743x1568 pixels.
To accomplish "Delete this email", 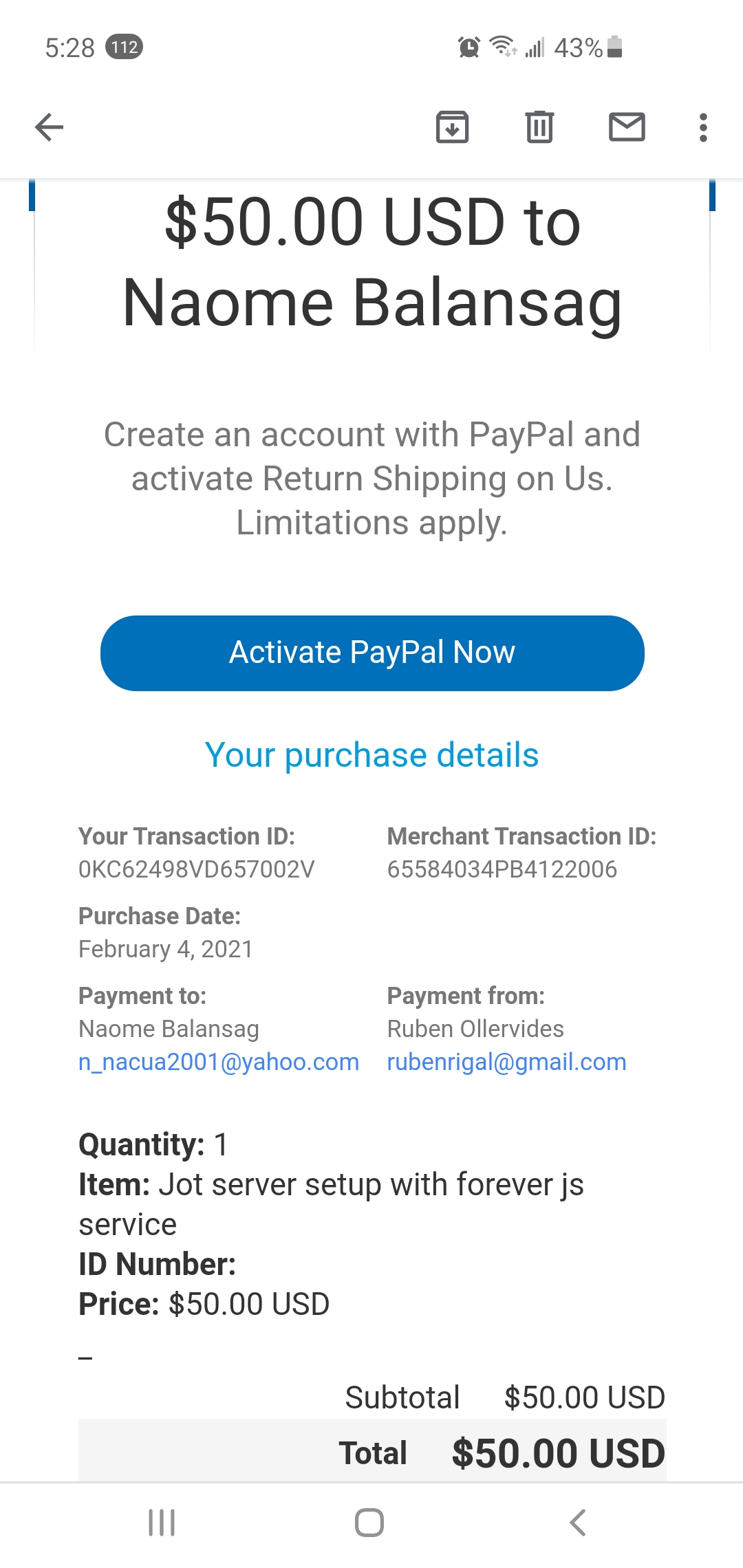I will [539, 127].
